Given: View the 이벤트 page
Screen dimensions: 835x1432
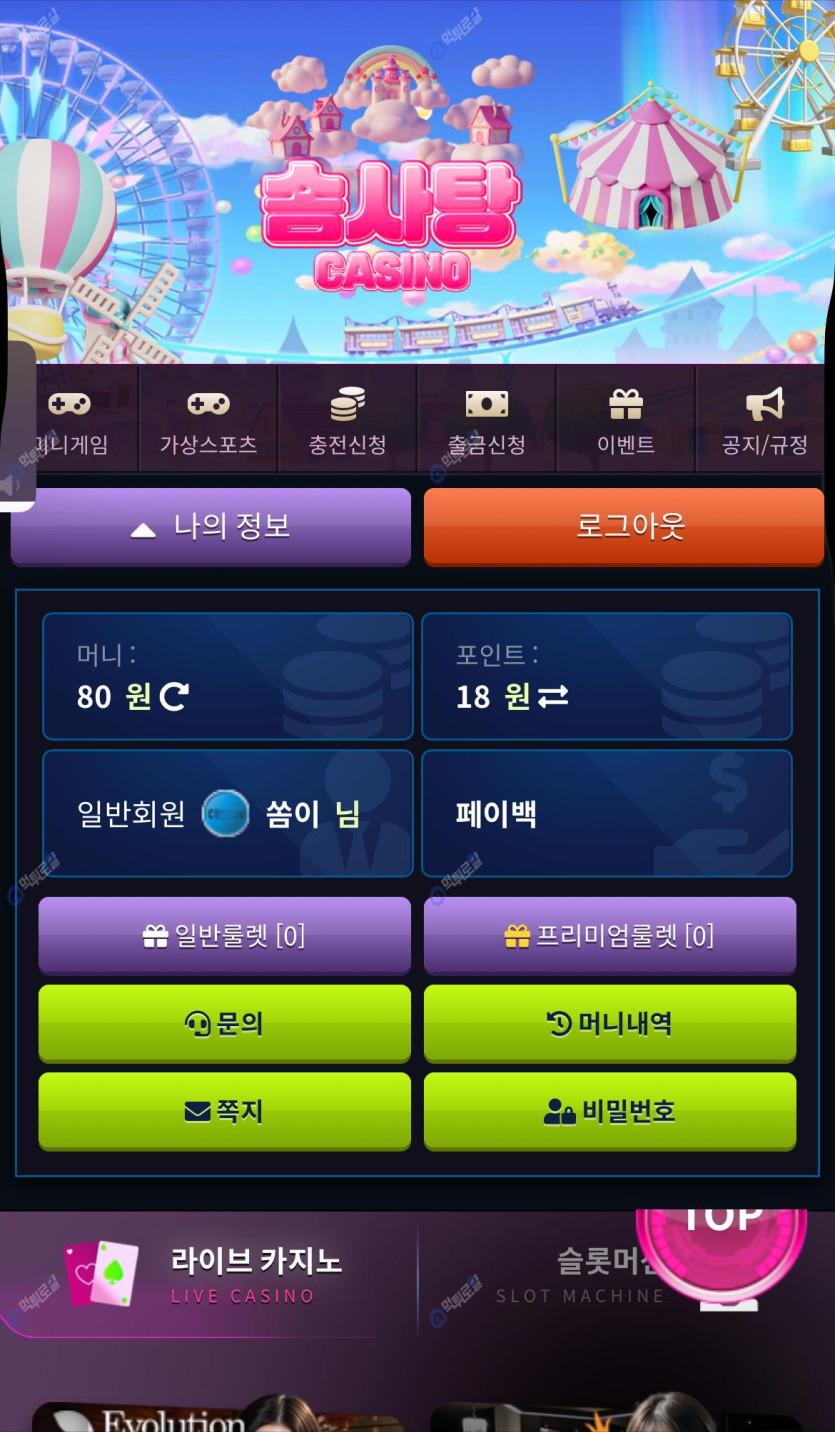Looking at the screenshot, I should point(626,421).
